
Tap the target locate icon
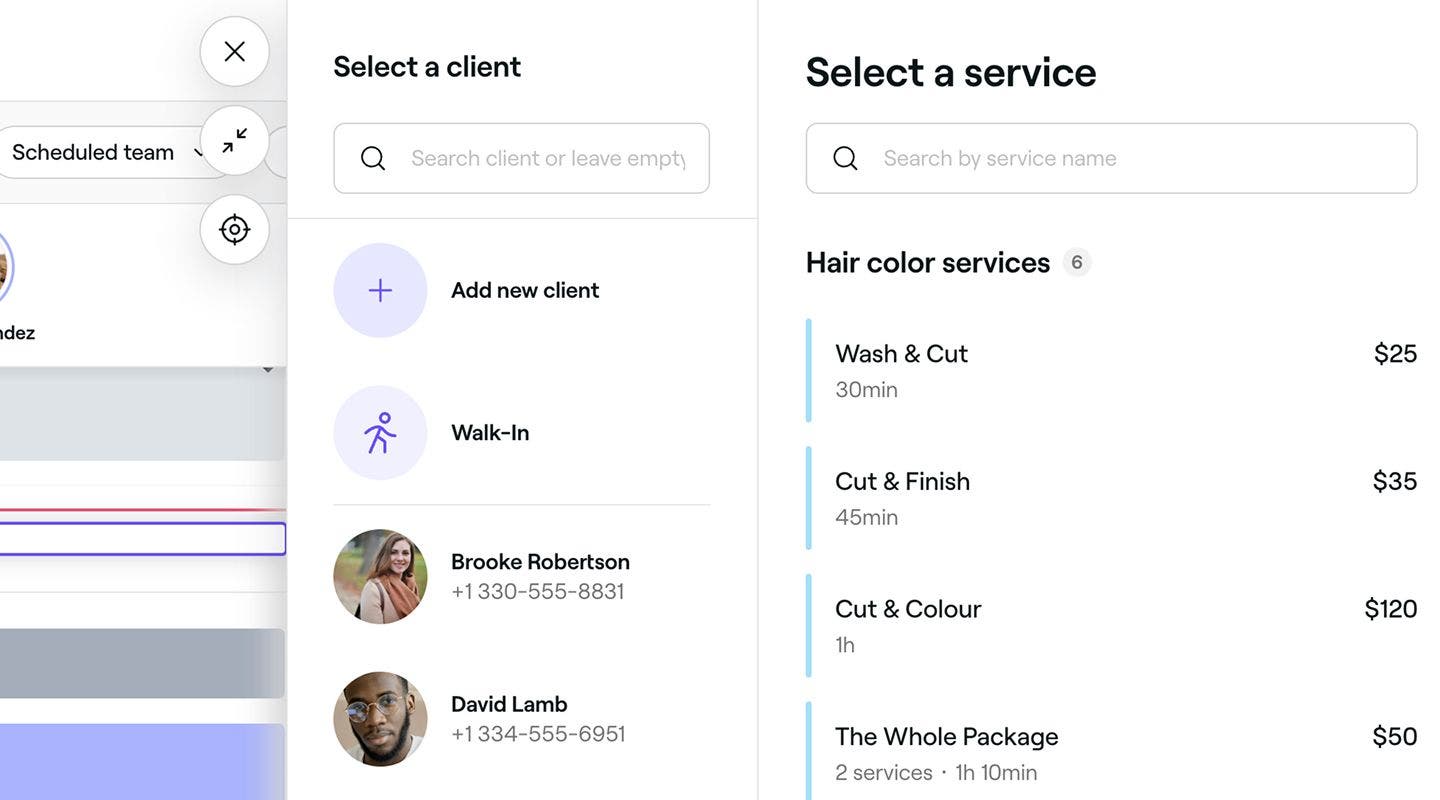tap(234, 229)
